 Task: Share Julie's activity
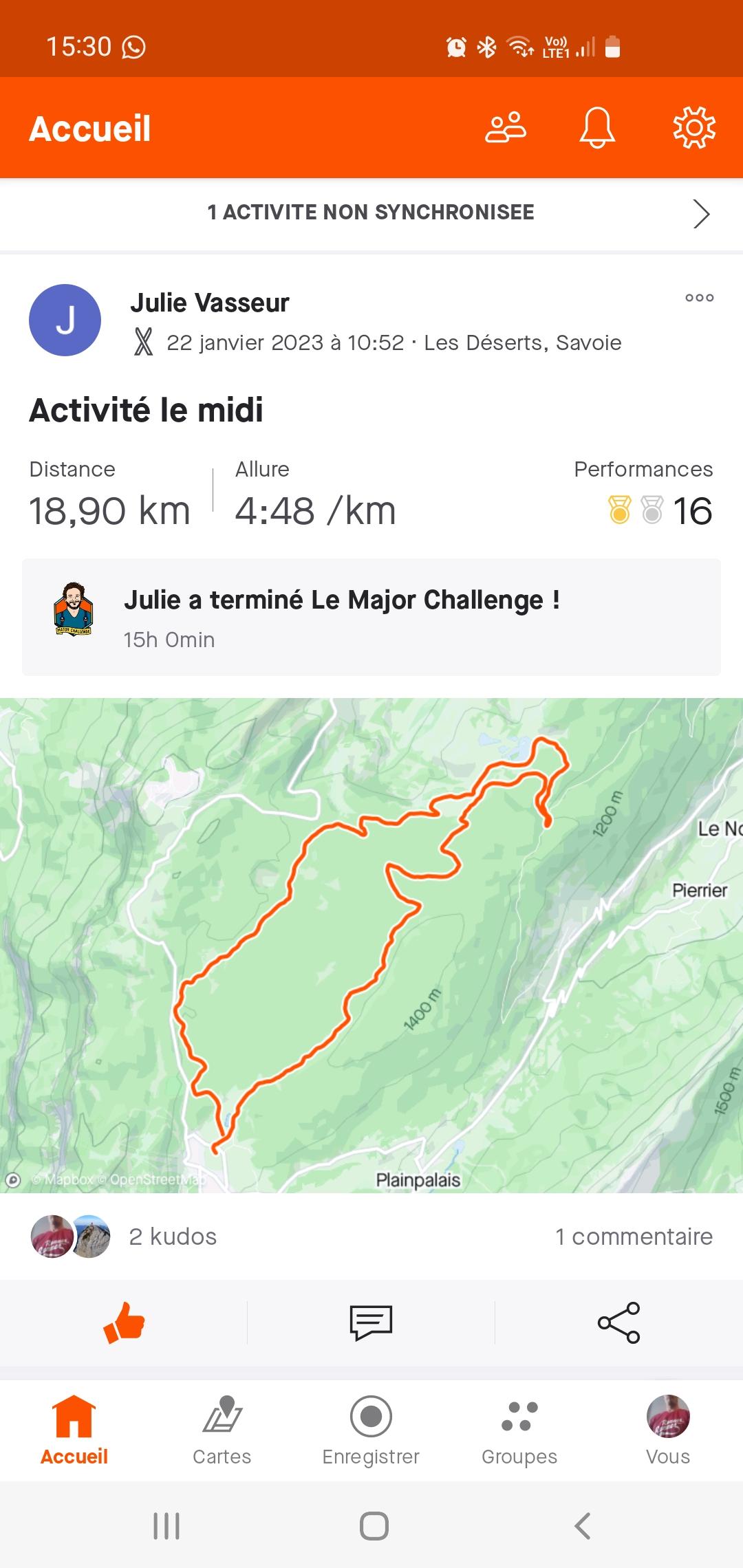click(x=618, y=1322)
